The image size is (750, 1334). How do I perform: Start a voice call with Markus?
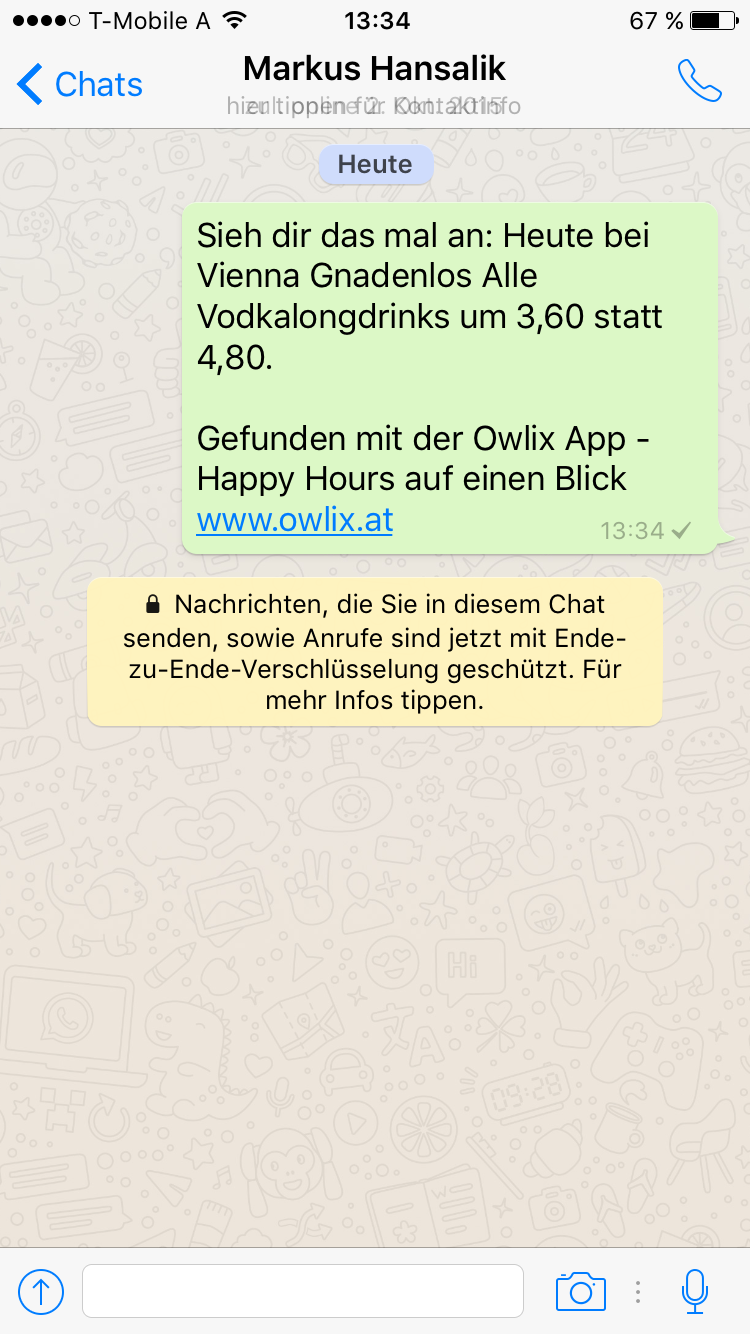pyautogui.click(x=699, y=82)
